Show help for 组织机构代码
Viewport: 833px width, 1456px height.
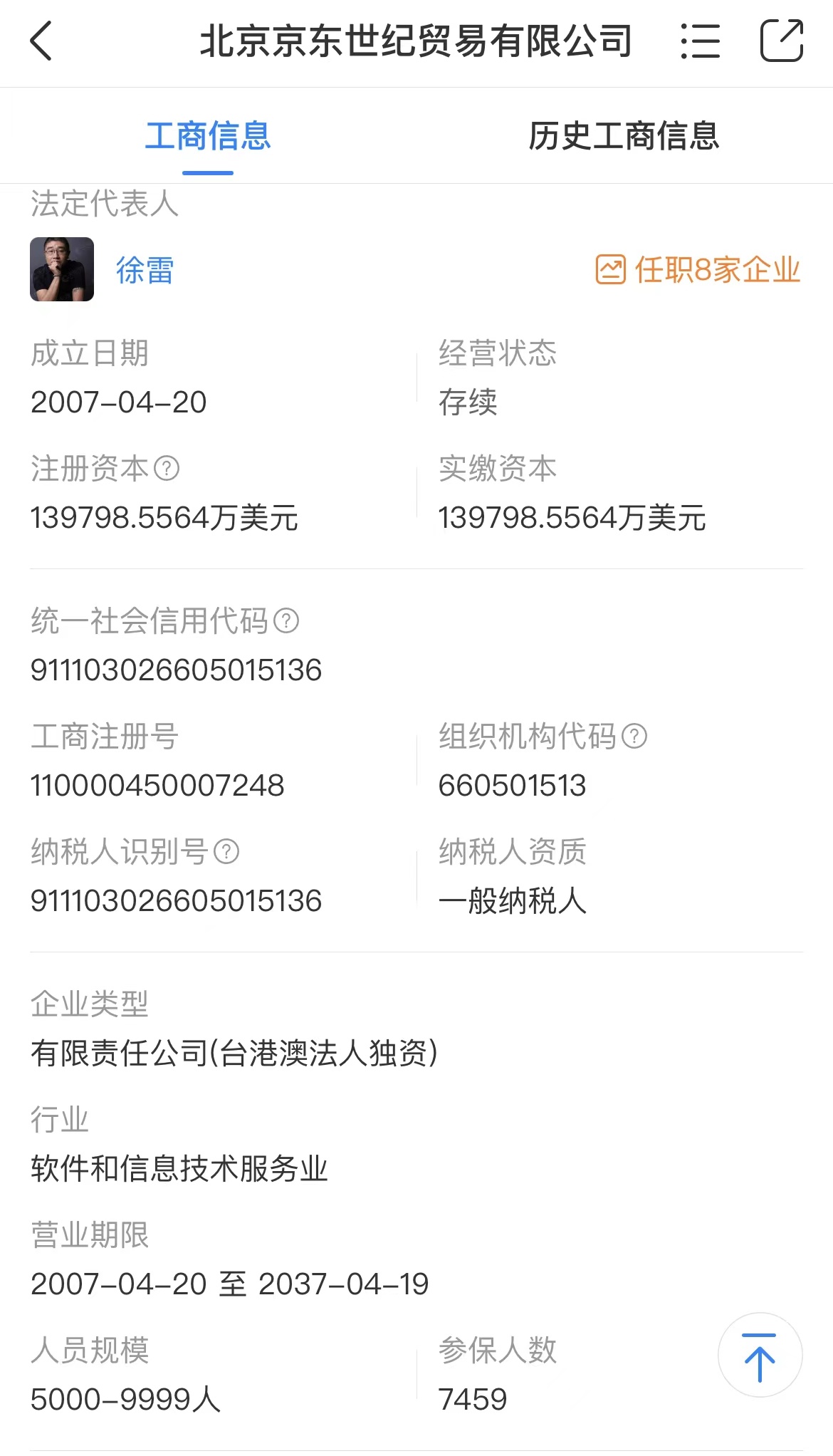pos(634,736)
